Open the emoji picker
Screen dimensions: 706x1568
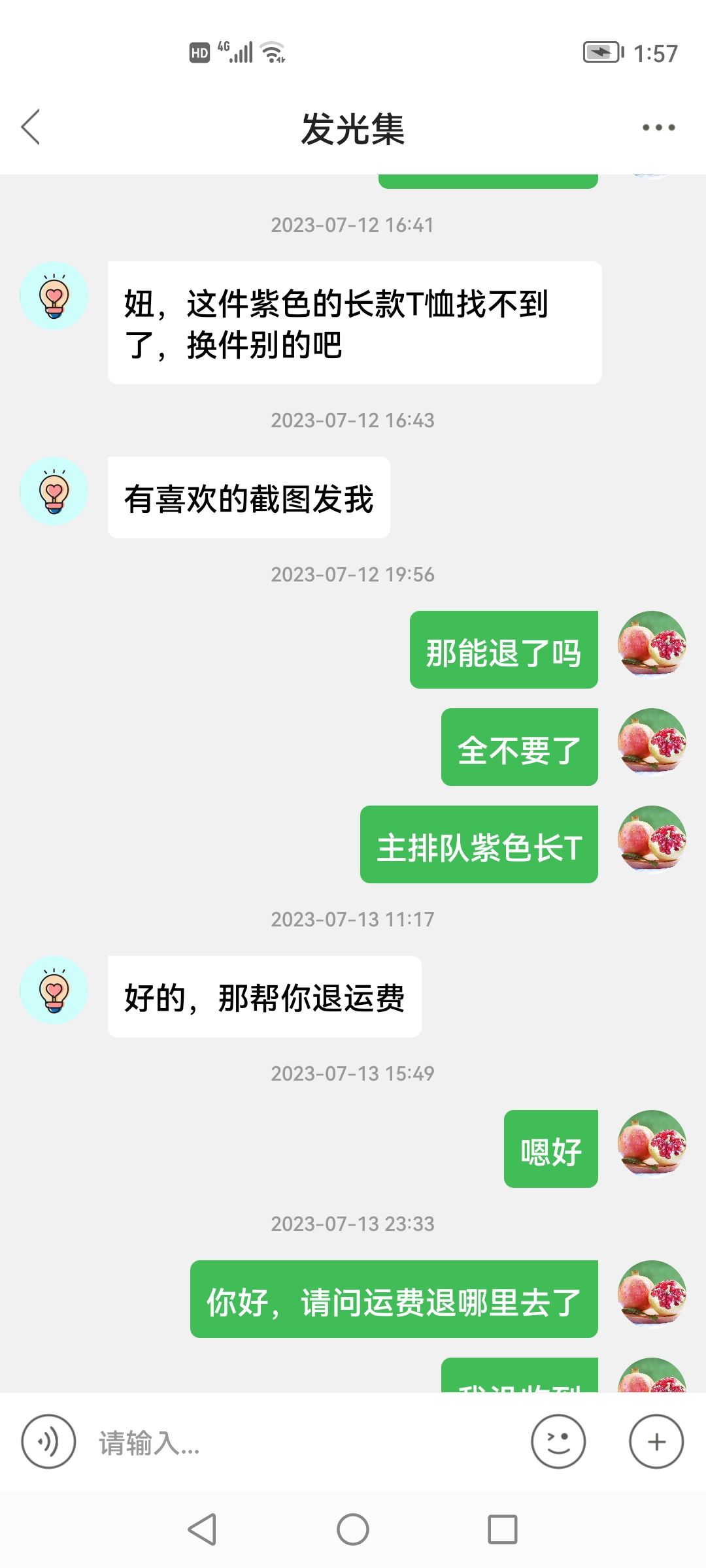[558, 1441]
